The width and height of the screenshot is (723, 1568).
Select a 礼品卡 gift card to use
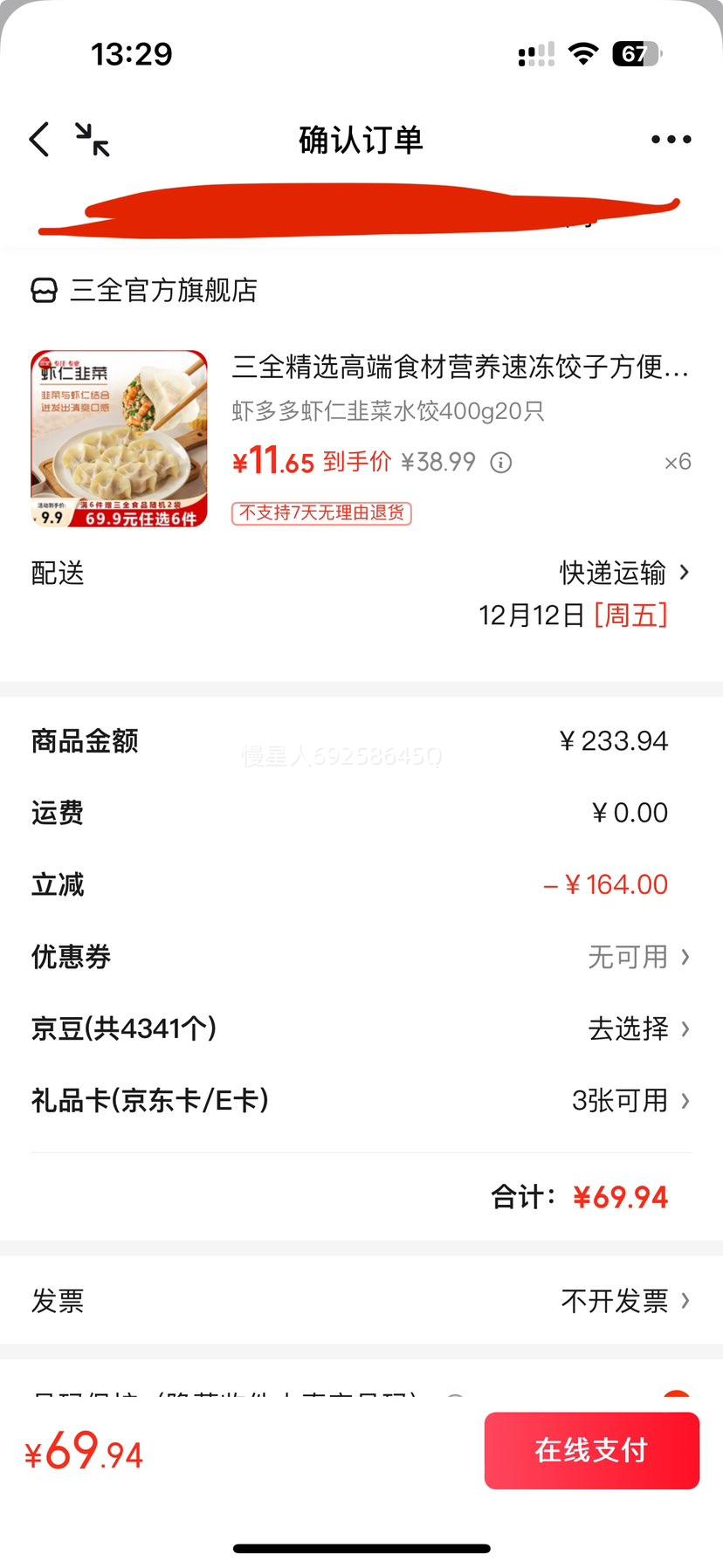[630, 1100]
